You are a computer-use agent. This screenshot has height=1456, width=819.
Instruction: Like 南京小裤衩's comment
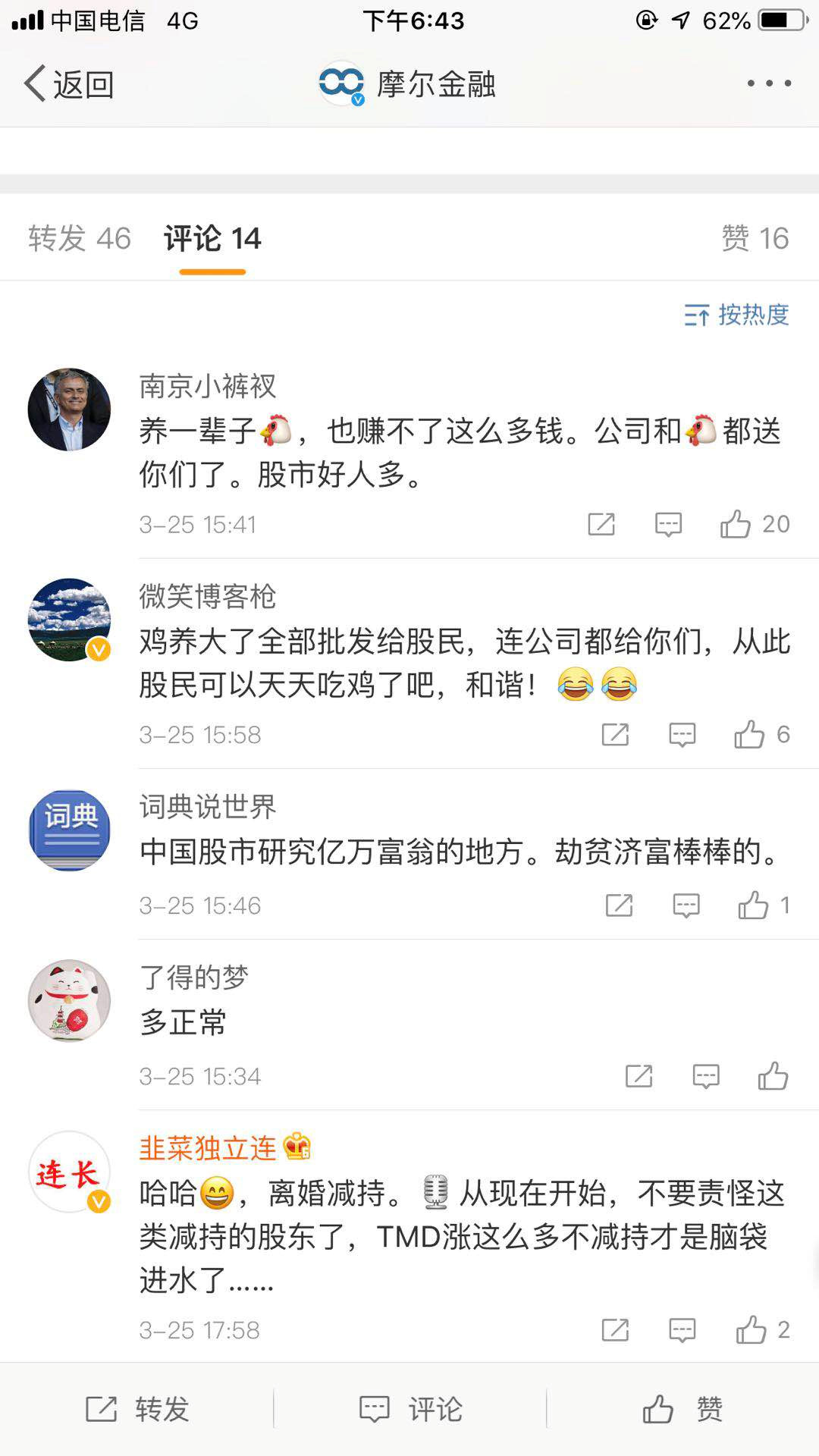coord(736,524)
